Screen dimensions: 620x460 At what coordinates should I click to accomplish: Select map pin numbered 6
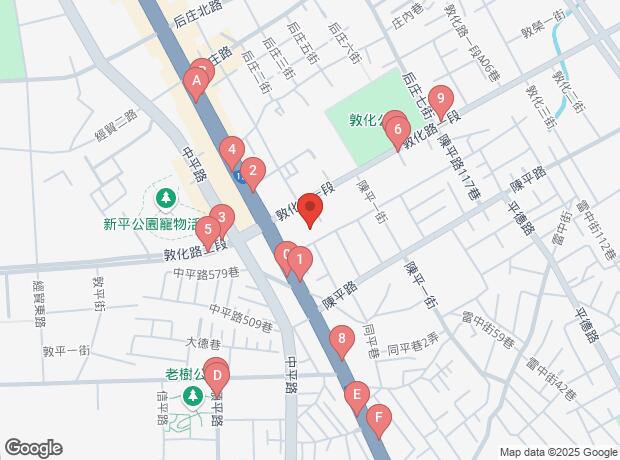click(x=398, y=129)
